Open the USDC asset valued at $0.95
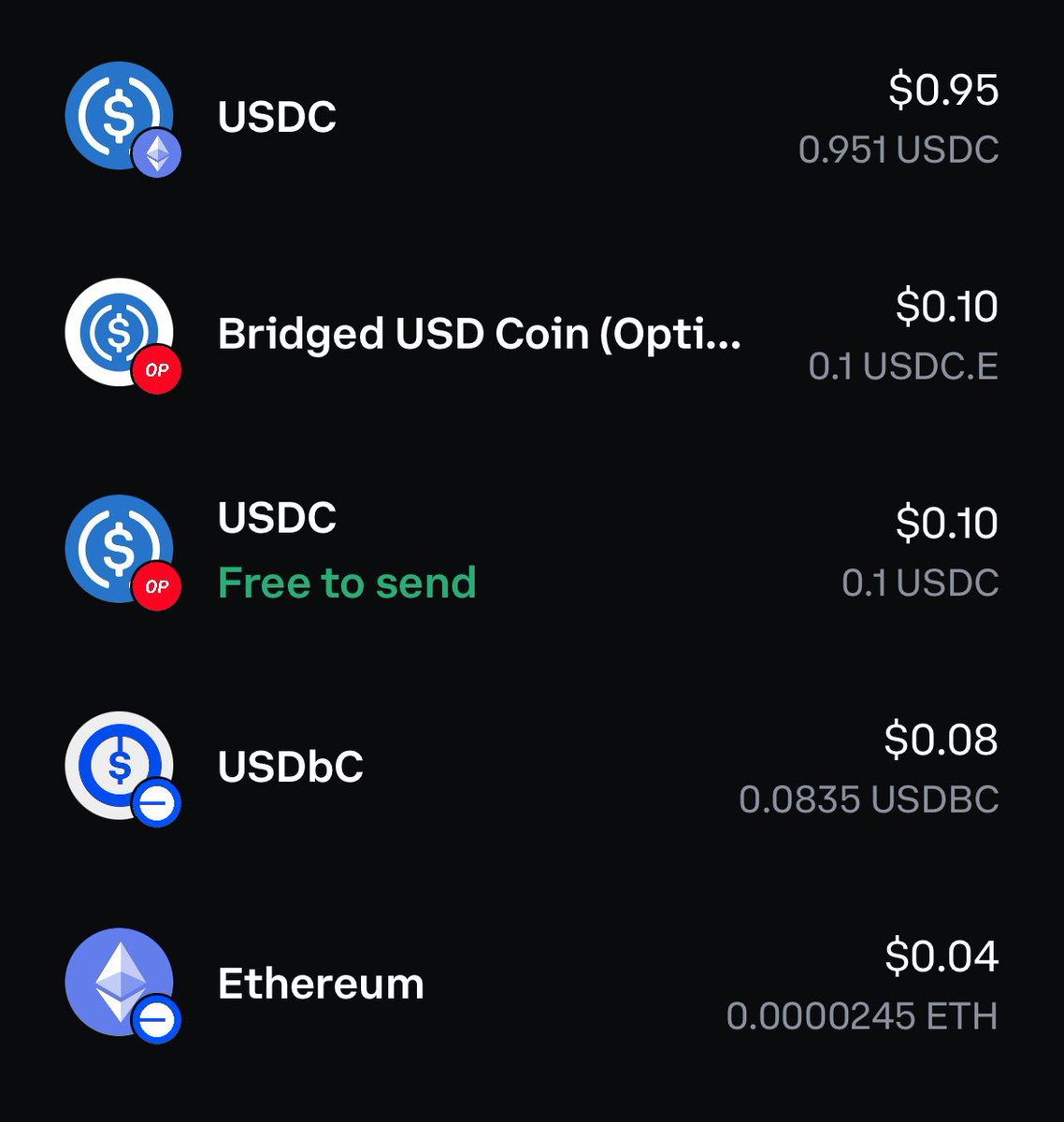The image size is (1064, 1122). pos(532,119)
